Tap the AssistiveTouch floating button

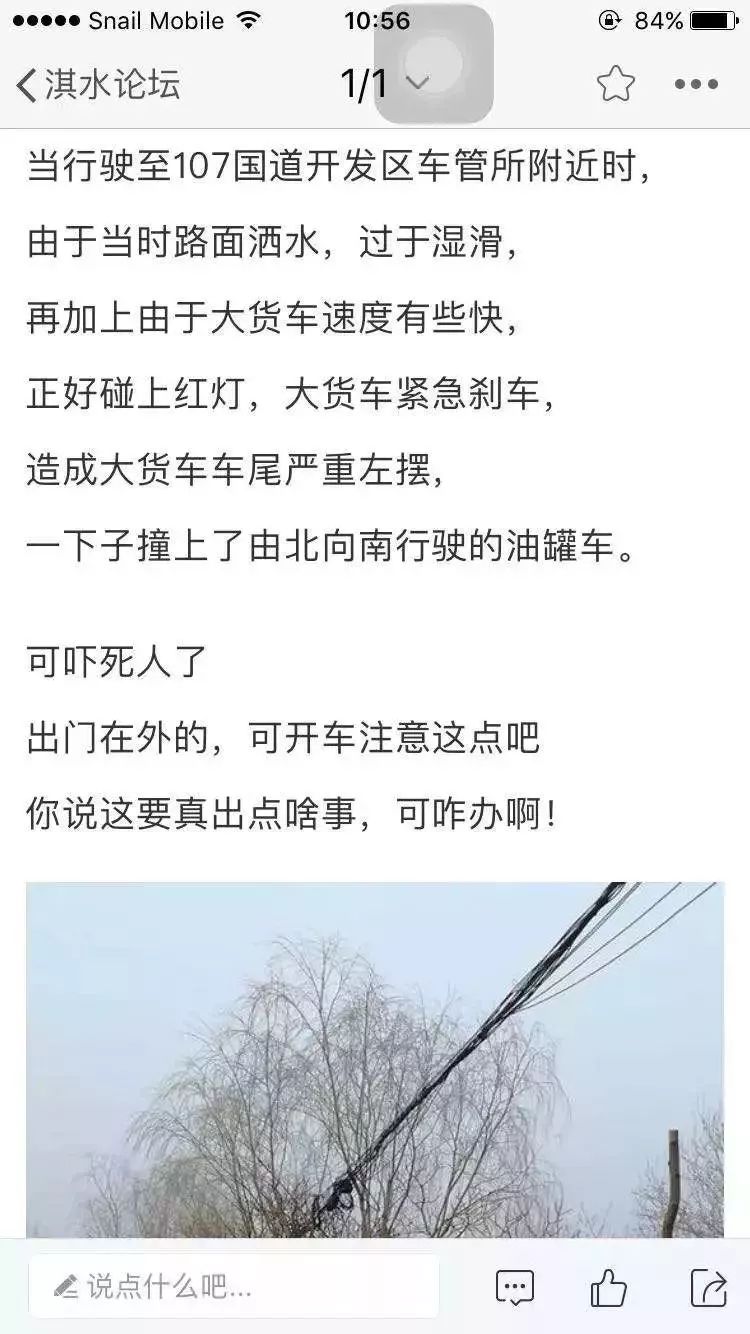[x=434, y=64]
